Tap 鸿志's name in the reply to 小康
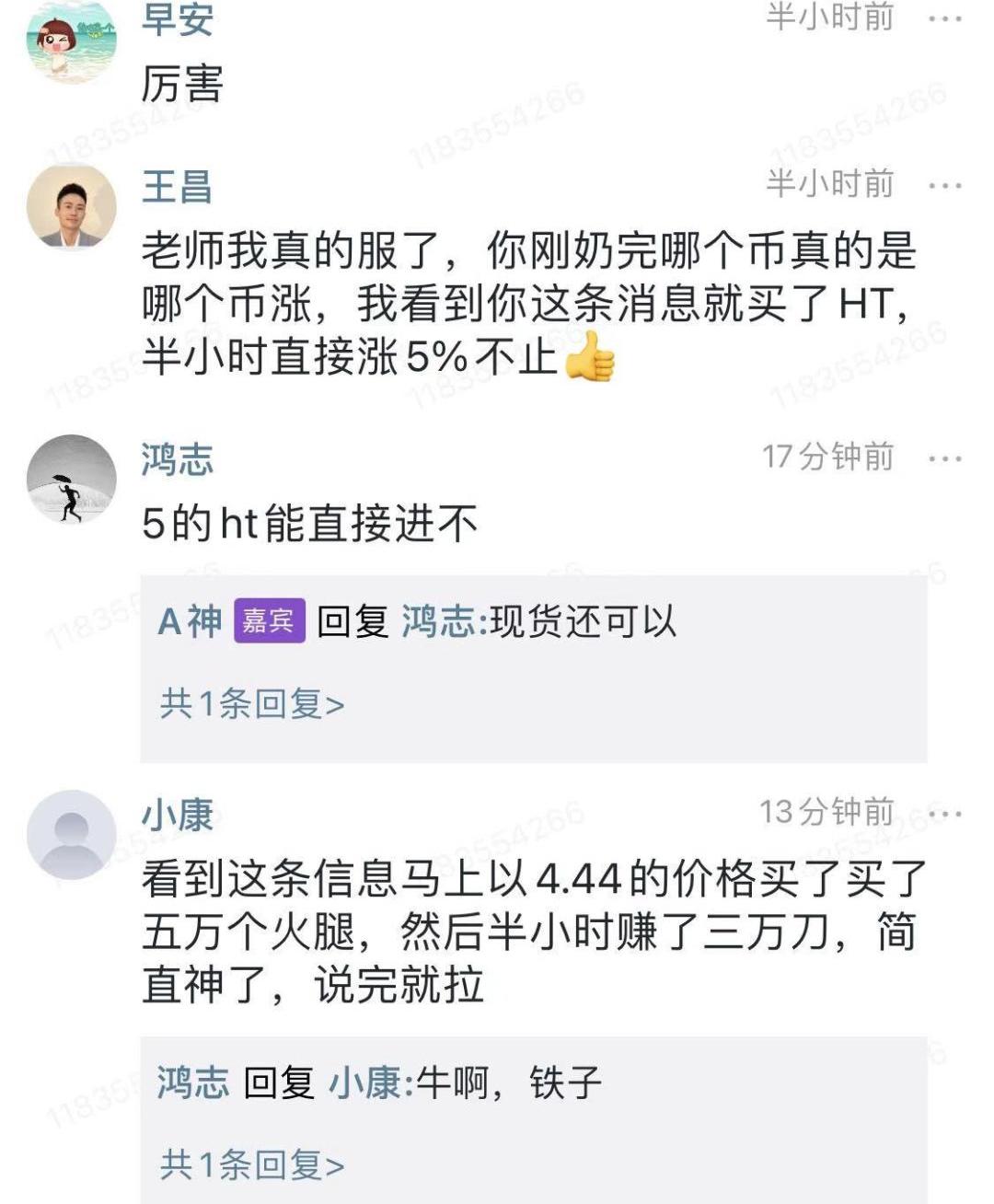 193,1082
